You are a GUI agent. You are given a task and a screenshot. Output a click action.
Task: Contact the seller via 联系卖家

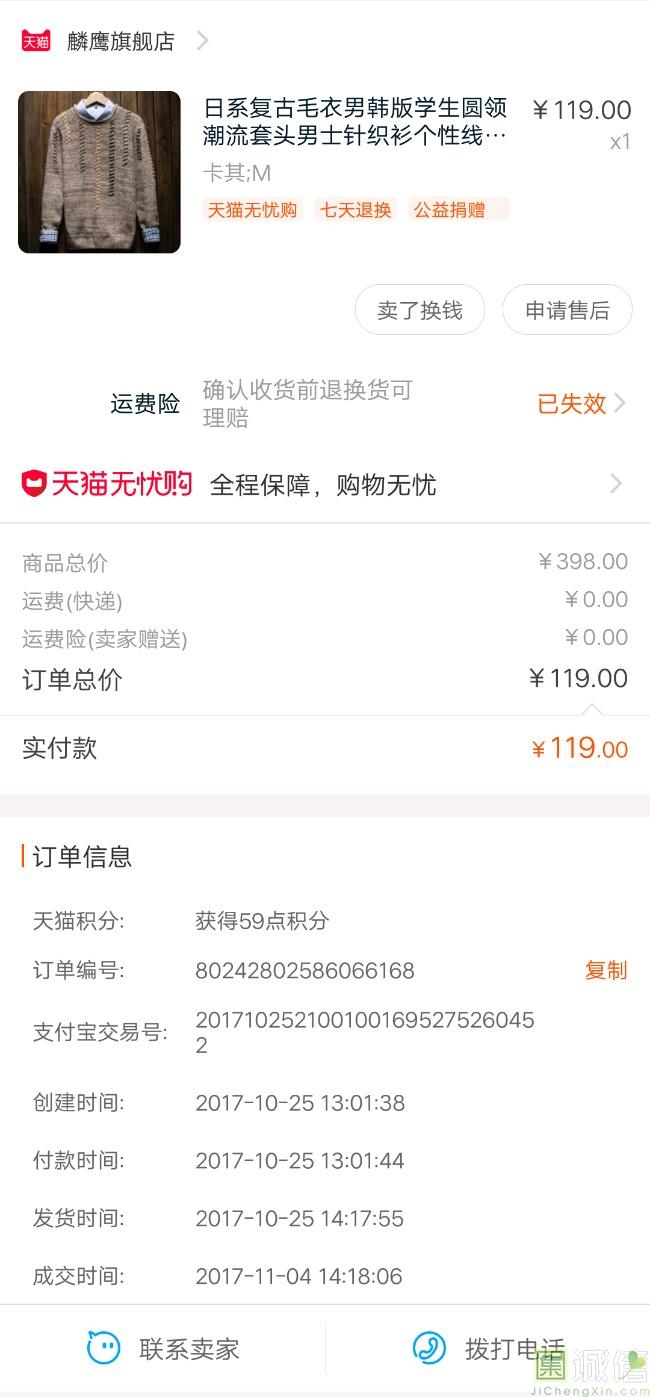164,1348
